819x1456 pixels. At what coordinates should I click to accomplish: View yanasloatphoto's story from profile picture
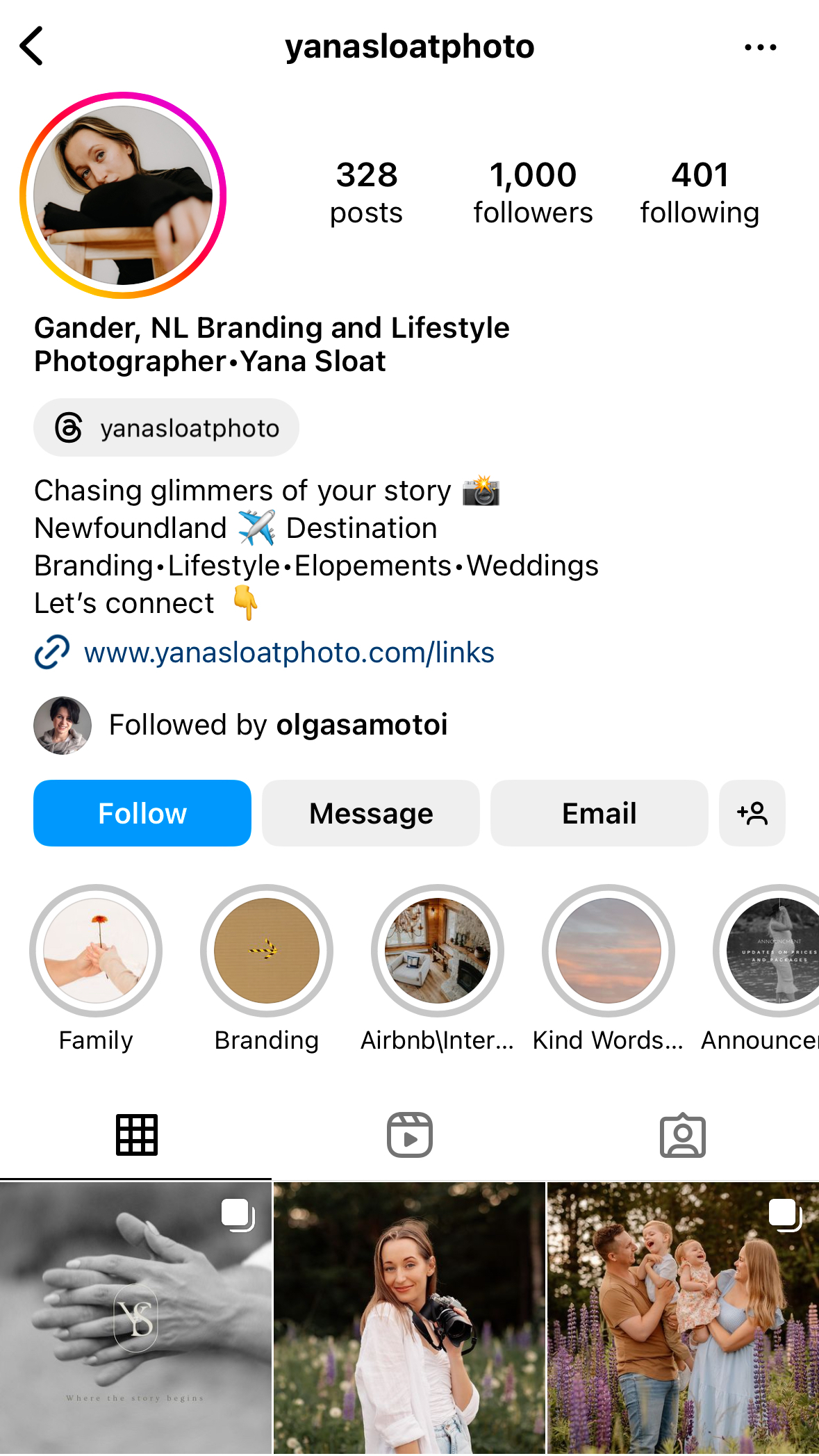pos(123,195)
